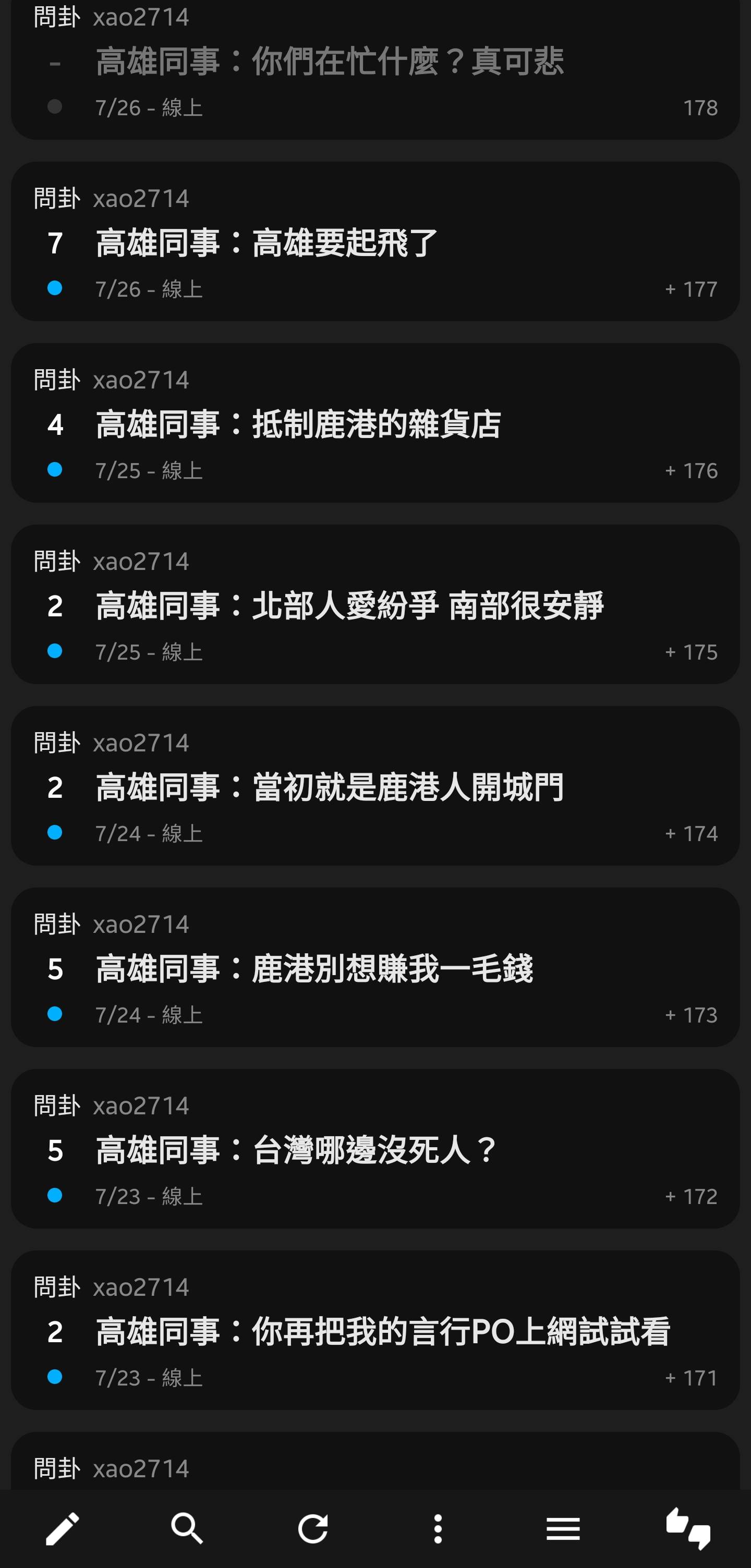This screenshot has height=1568, width=751.
Task: Tap the thumbs up/down filter icon
Action: [688, 1528]
